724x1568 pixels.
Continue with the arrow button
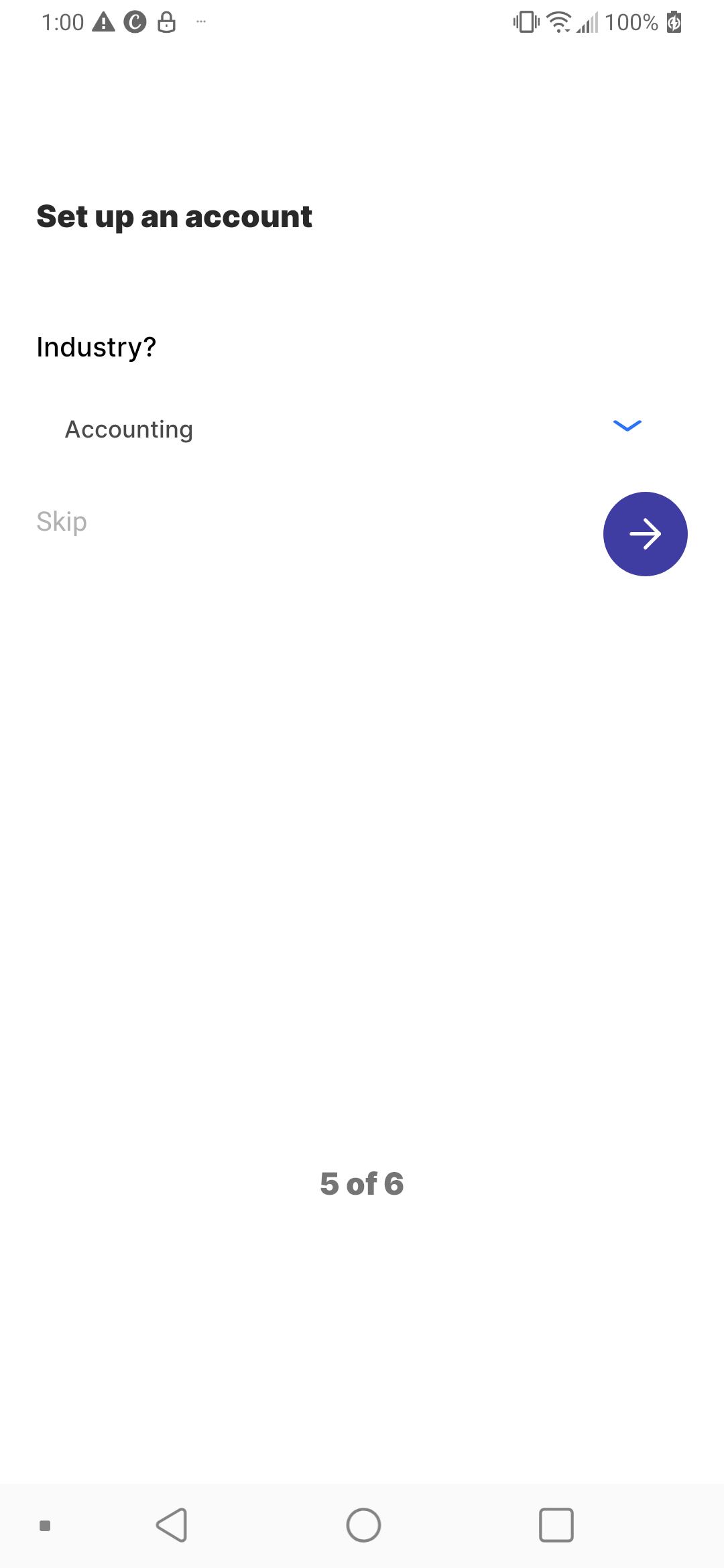(x=645, y=534)
